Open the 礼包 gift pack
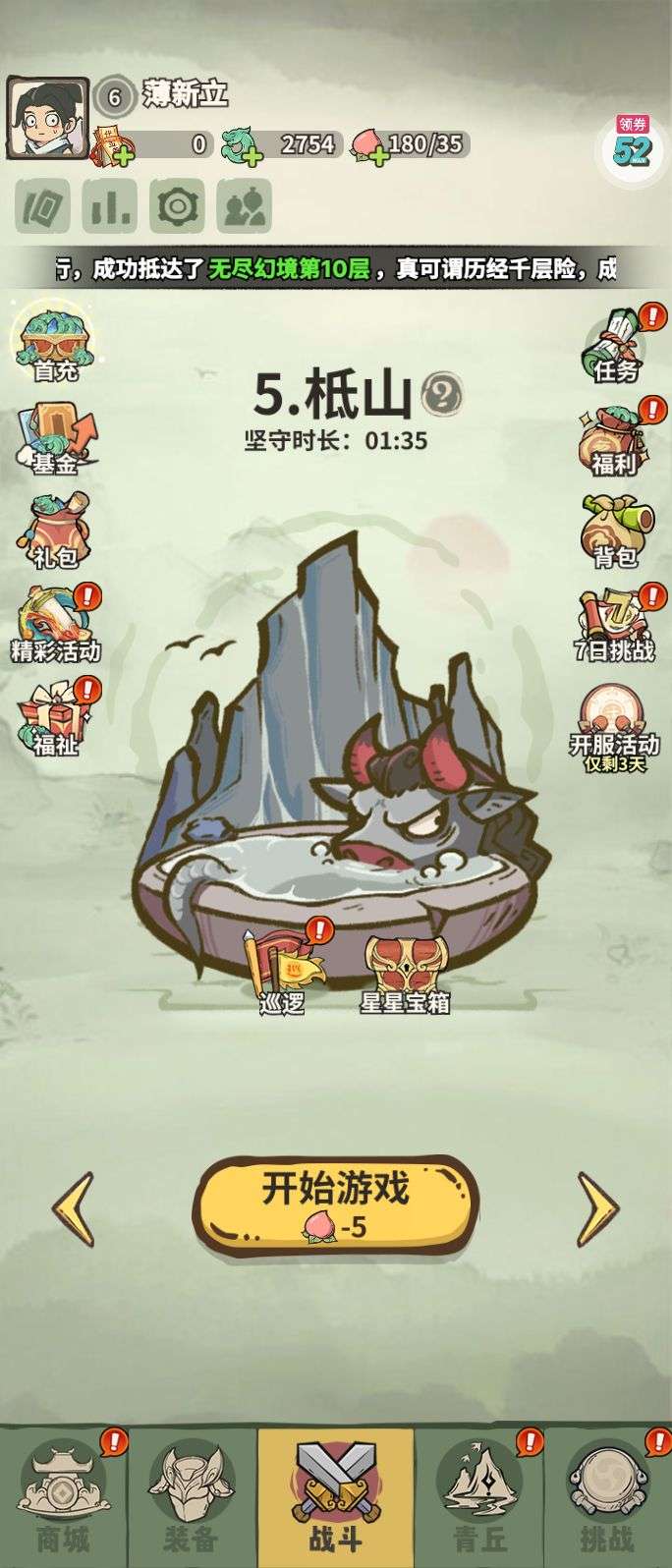Screen dimensions: 672x1568 (x=55, y=532)
